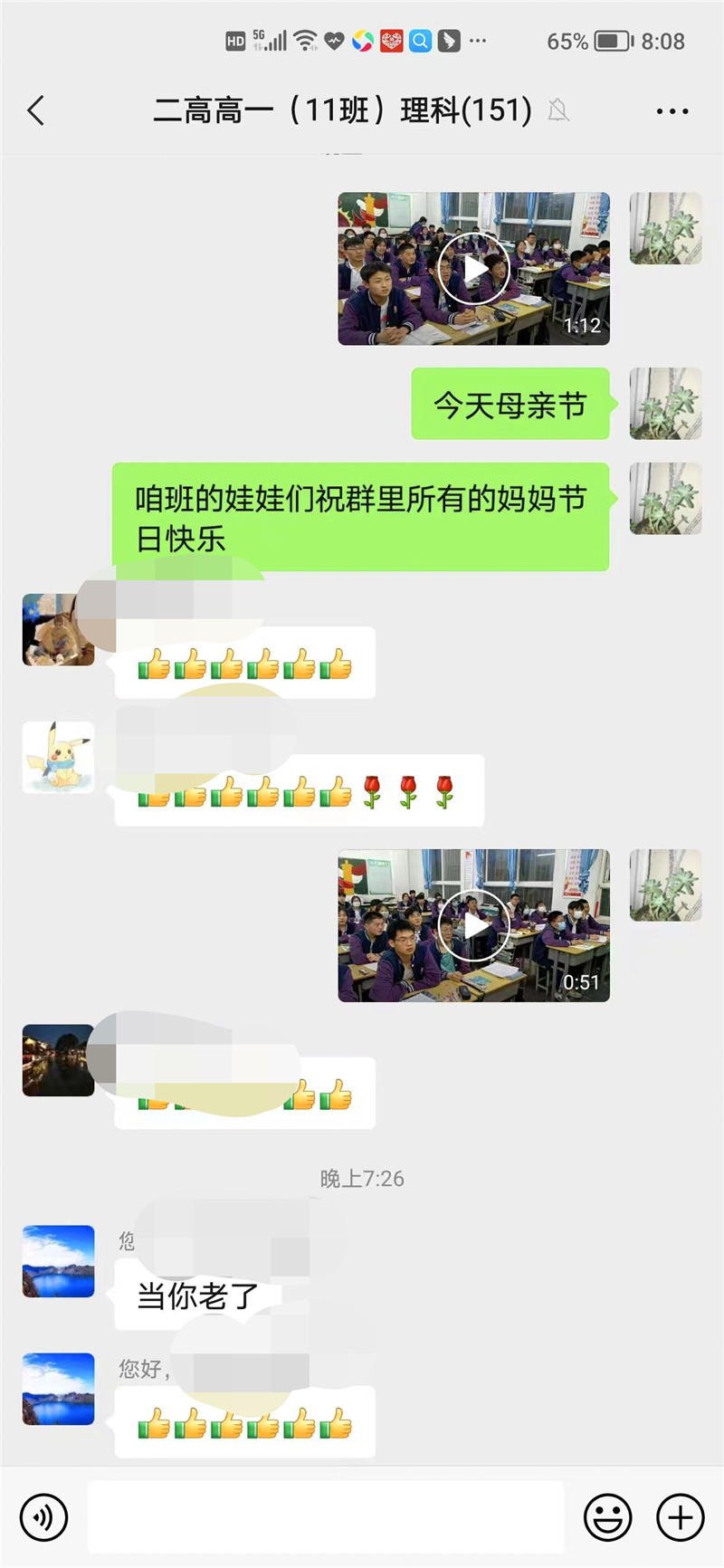The image size is (724, 1568).
Task: Go back from the group chat
Action: (36, 110)
